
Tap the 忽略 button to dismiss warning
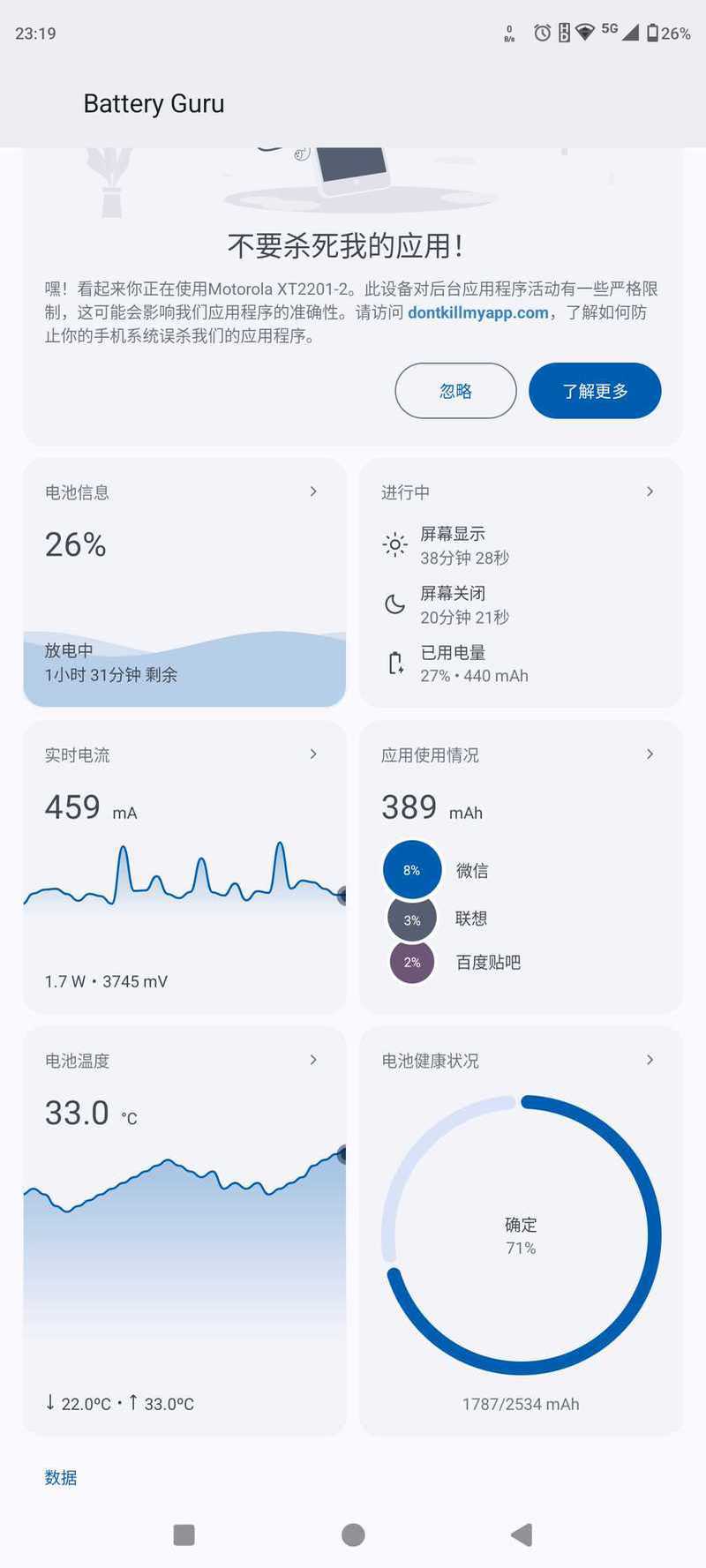tap(455, 391)
